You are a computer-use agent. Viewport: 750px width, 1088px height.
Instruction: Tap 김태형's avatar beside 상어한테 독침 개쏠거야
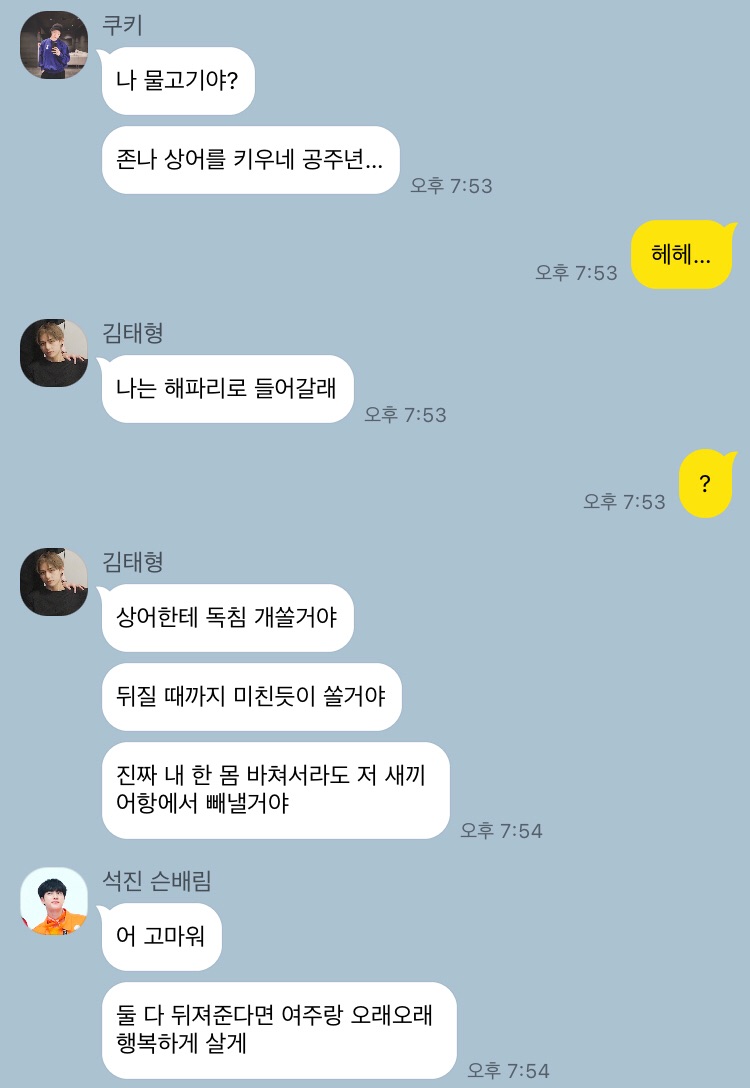tap(54, 582)
